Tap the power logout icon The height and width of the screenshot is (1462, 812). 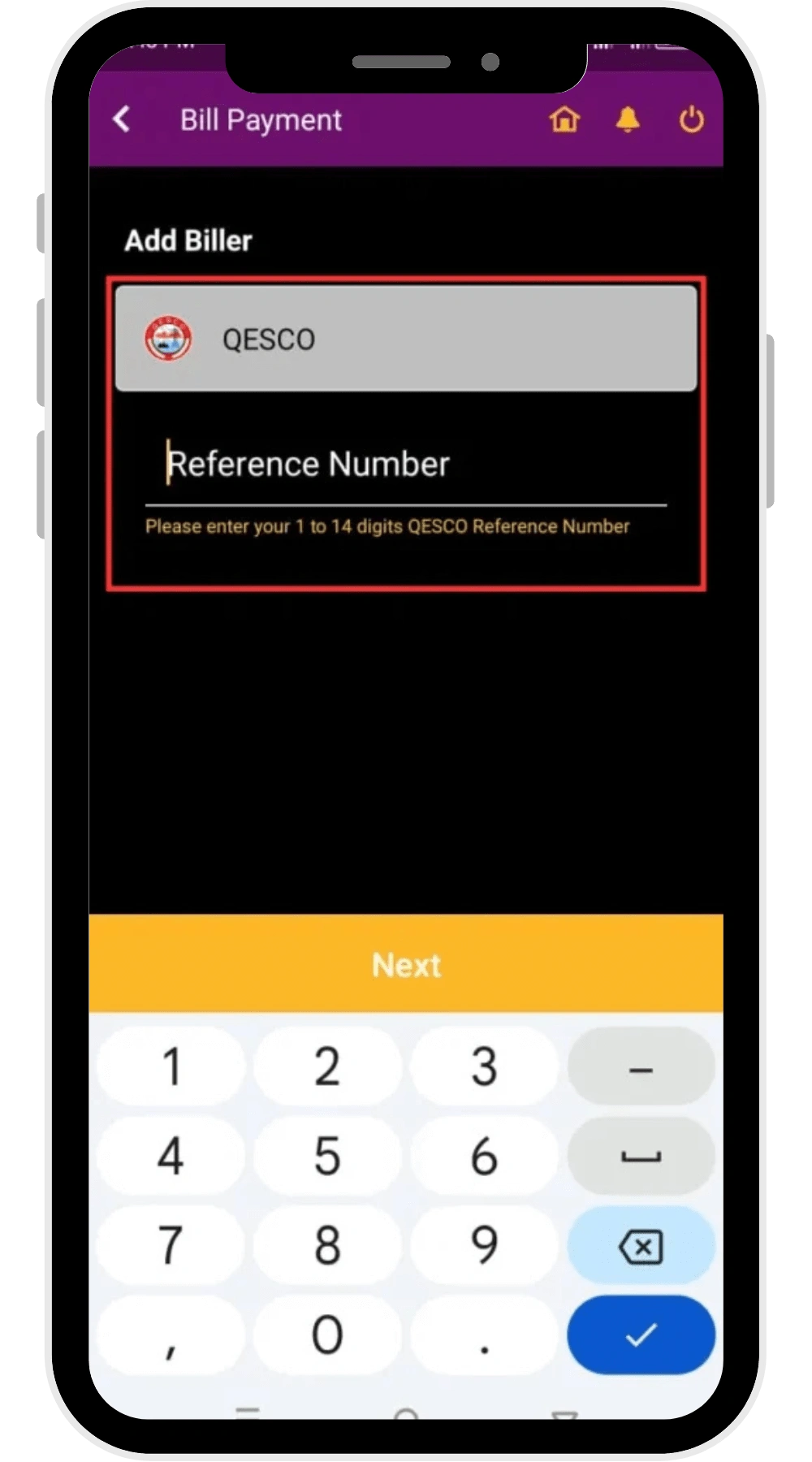coord(691,119)
